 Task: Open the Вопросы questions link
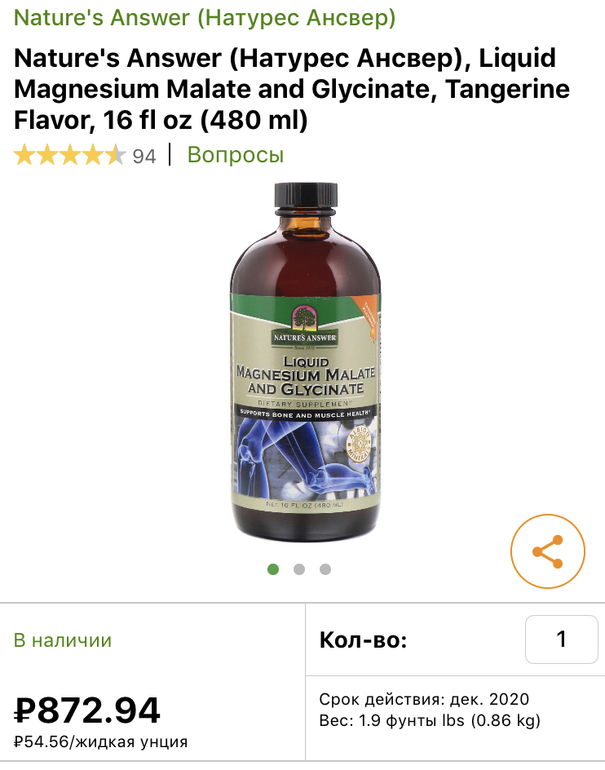point(235,155)
